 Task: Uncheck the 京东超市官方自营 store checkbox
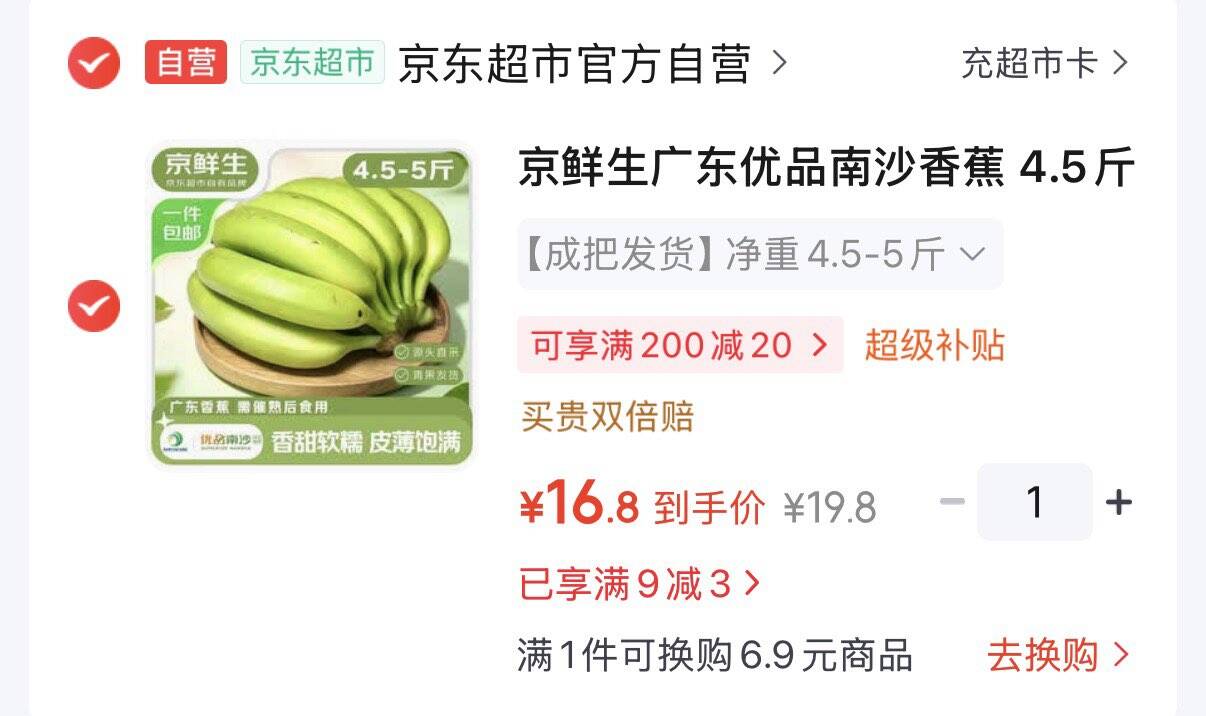pyautogui.click(x=94, y=63)
